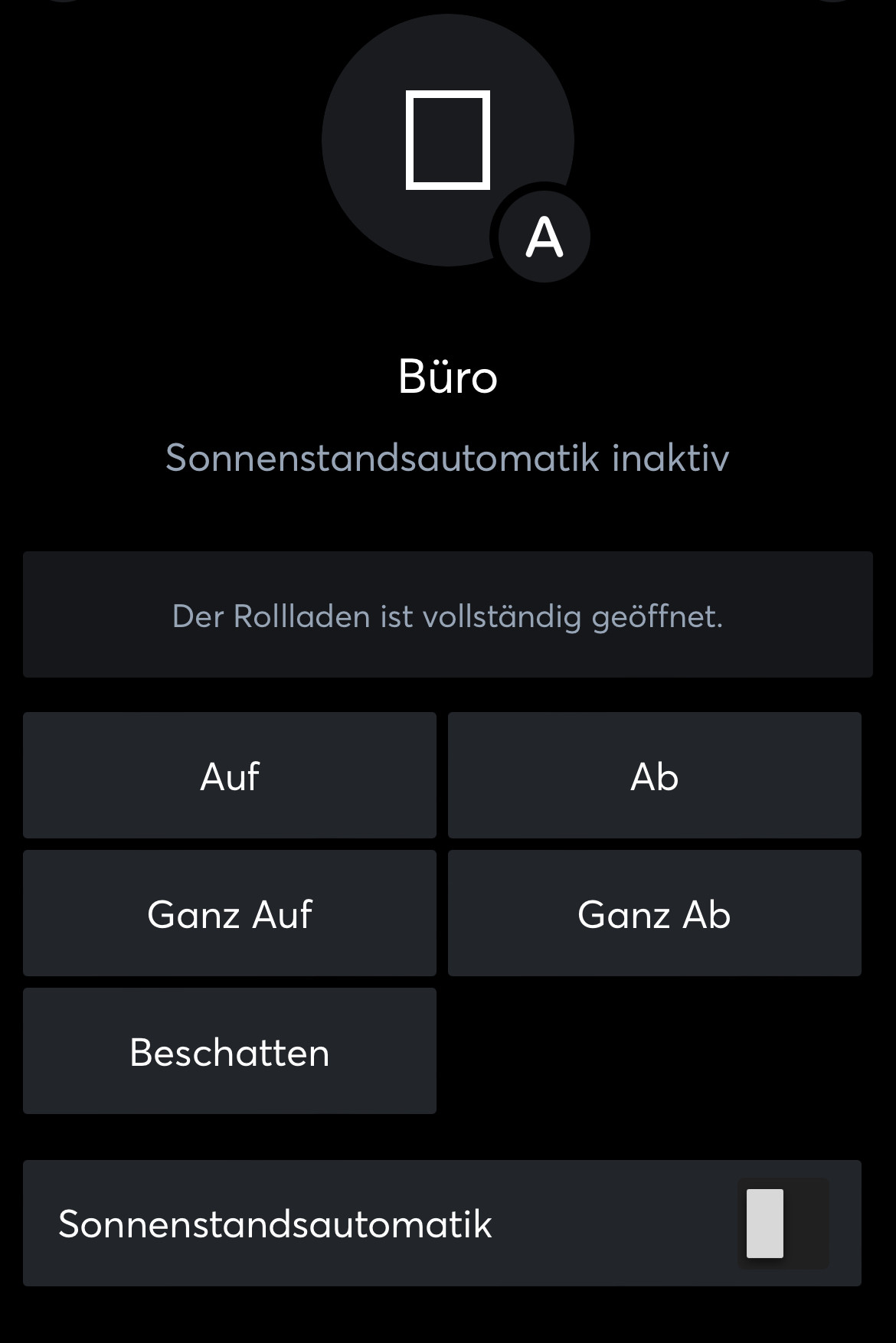Tap the Auf button
This screenshot has height=1343, width=896.
coord(230,776)
